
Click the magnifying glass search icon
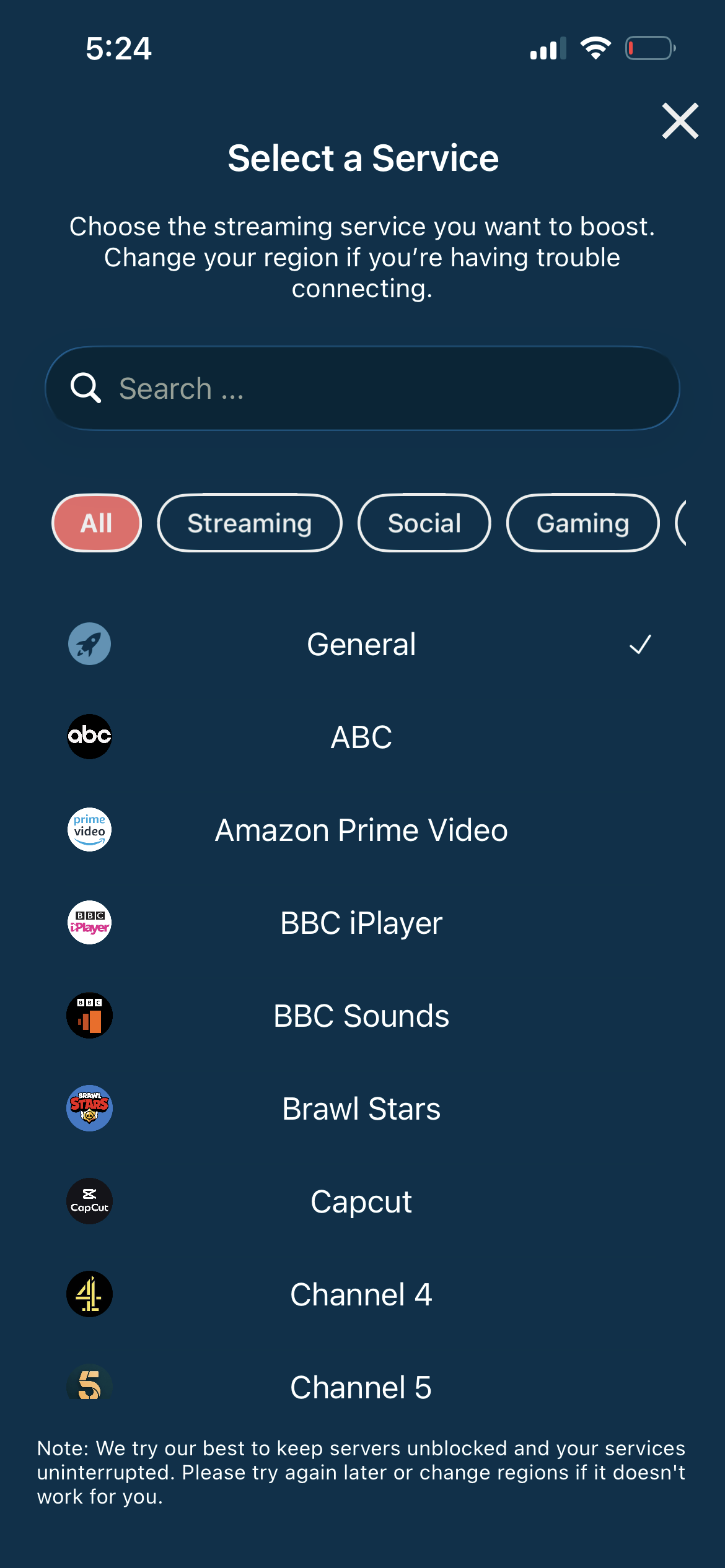pos(85,388)
